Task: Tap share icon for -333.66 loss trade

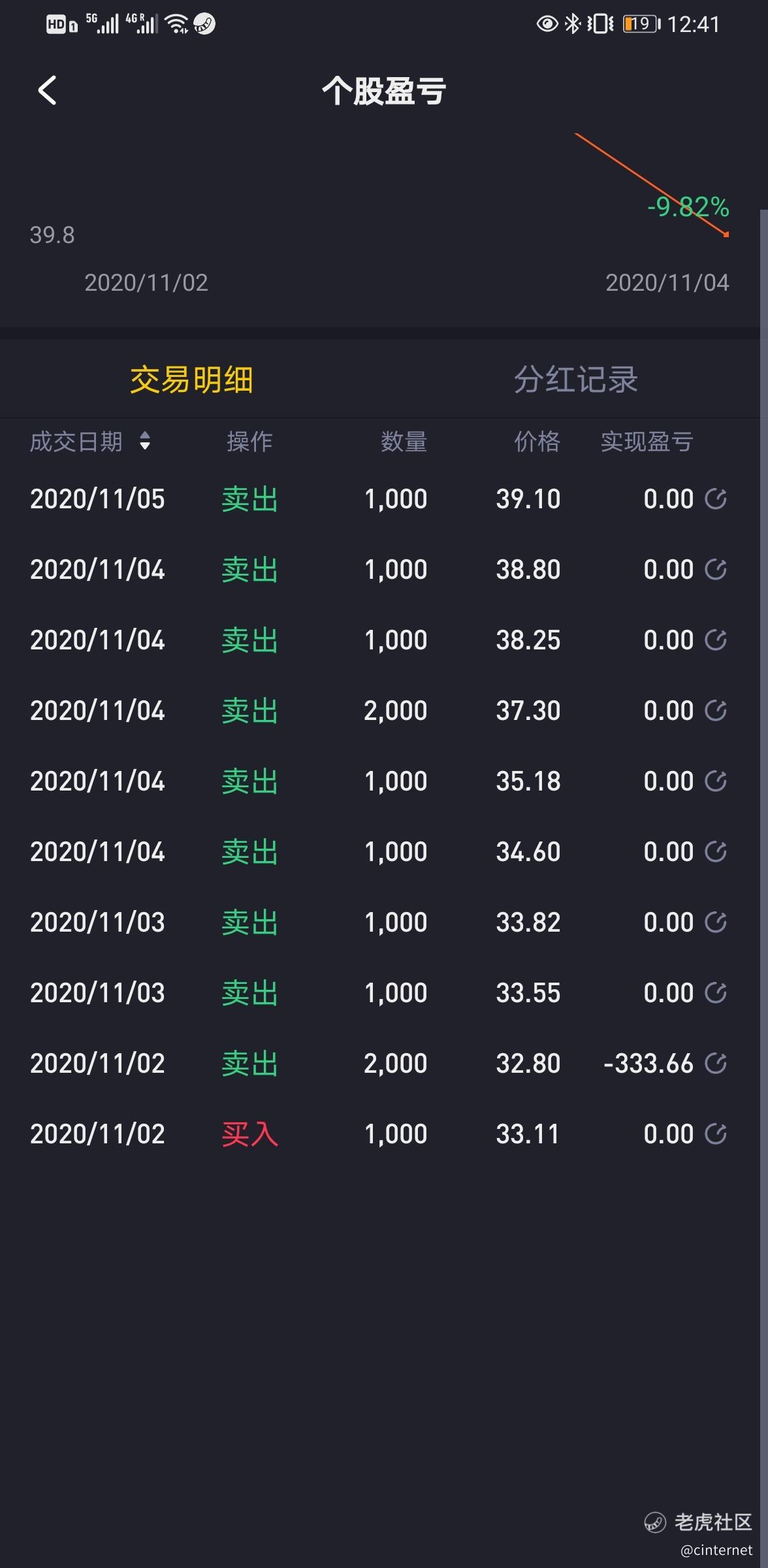Action: pyautogui.click(x=716, y=1064)
